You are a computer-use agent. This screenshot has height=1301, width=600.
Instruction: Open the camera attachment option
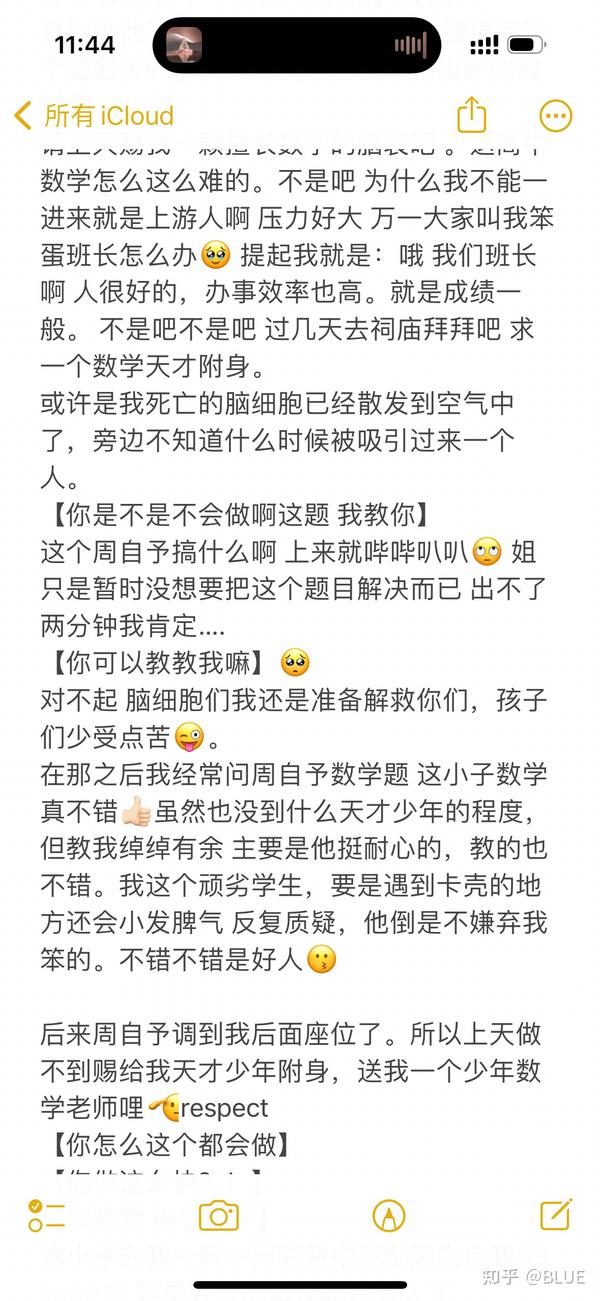[x=218, y=1215]
